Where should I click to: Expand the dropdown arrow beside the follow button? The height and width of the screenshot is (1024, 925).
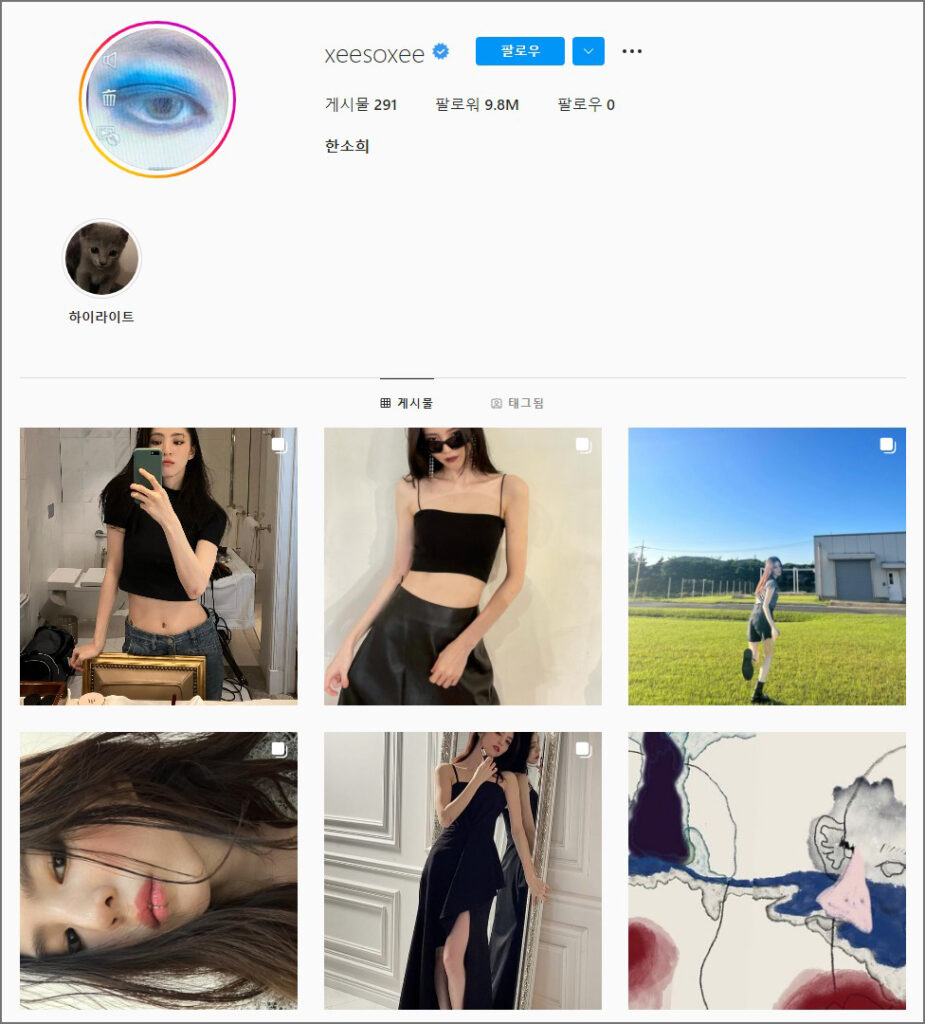click(588, 51)
